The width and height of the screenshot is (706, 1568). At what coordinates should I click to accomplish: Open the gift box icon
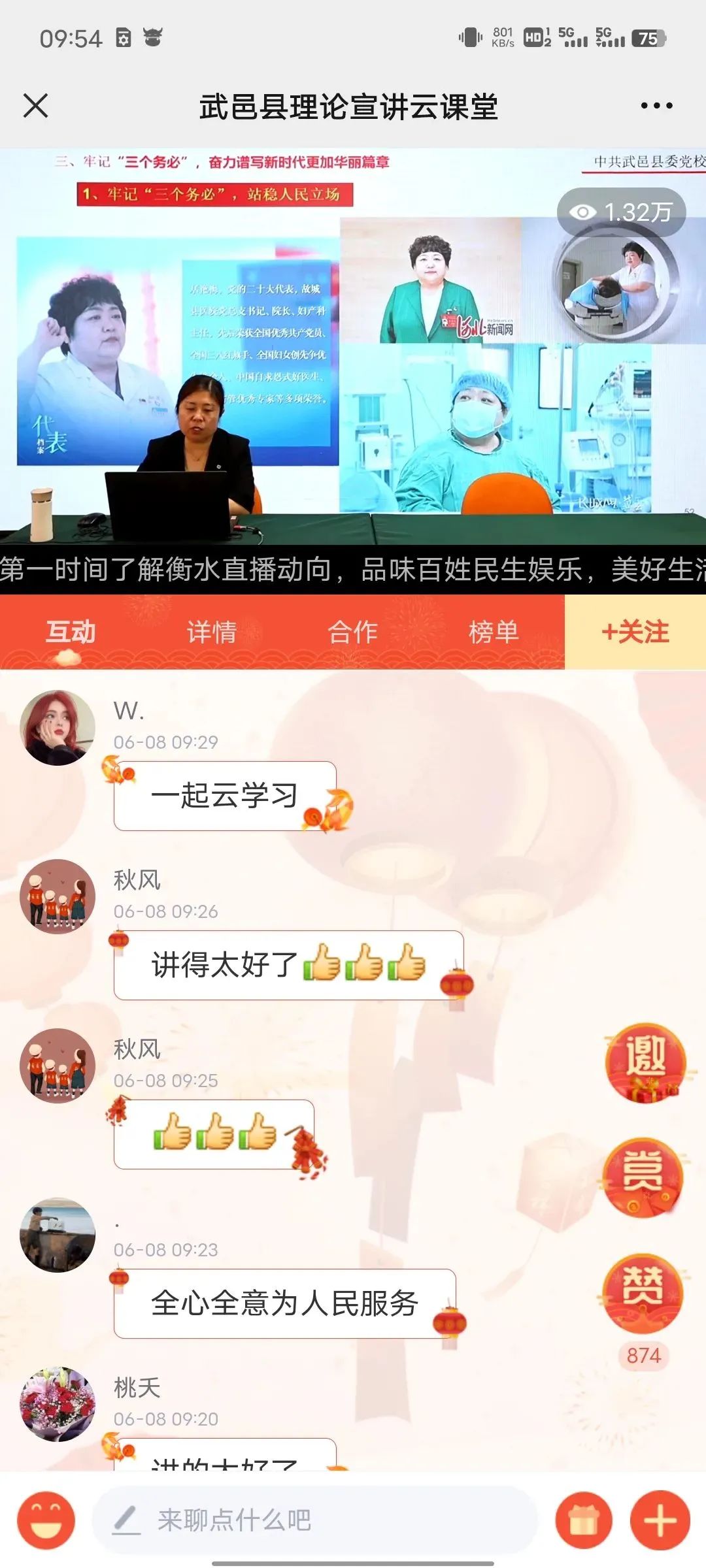pyautogui.click(x=584, y=1520)
